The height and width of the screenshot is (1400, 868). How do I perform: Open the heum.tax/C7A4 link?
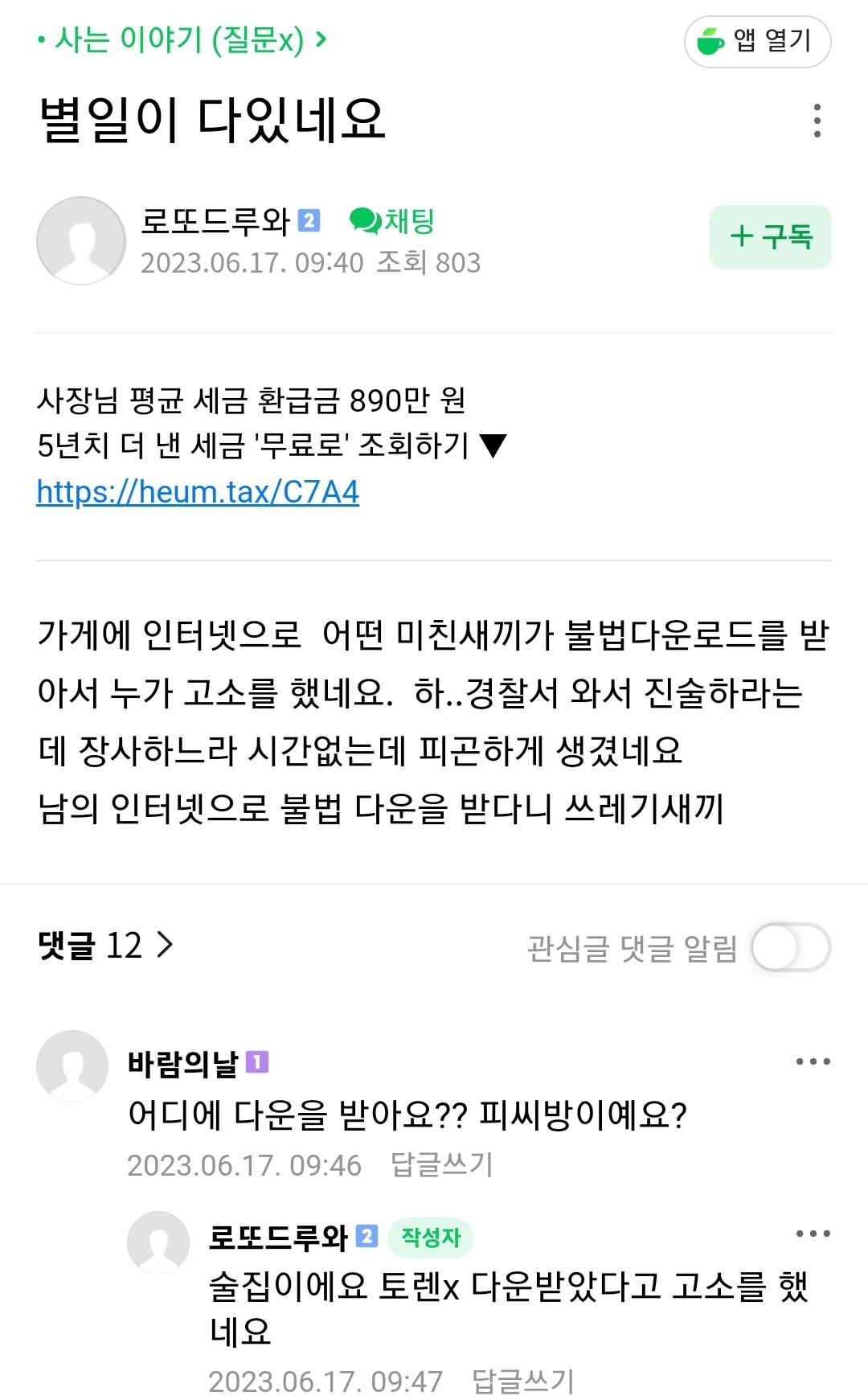(198, 491)
